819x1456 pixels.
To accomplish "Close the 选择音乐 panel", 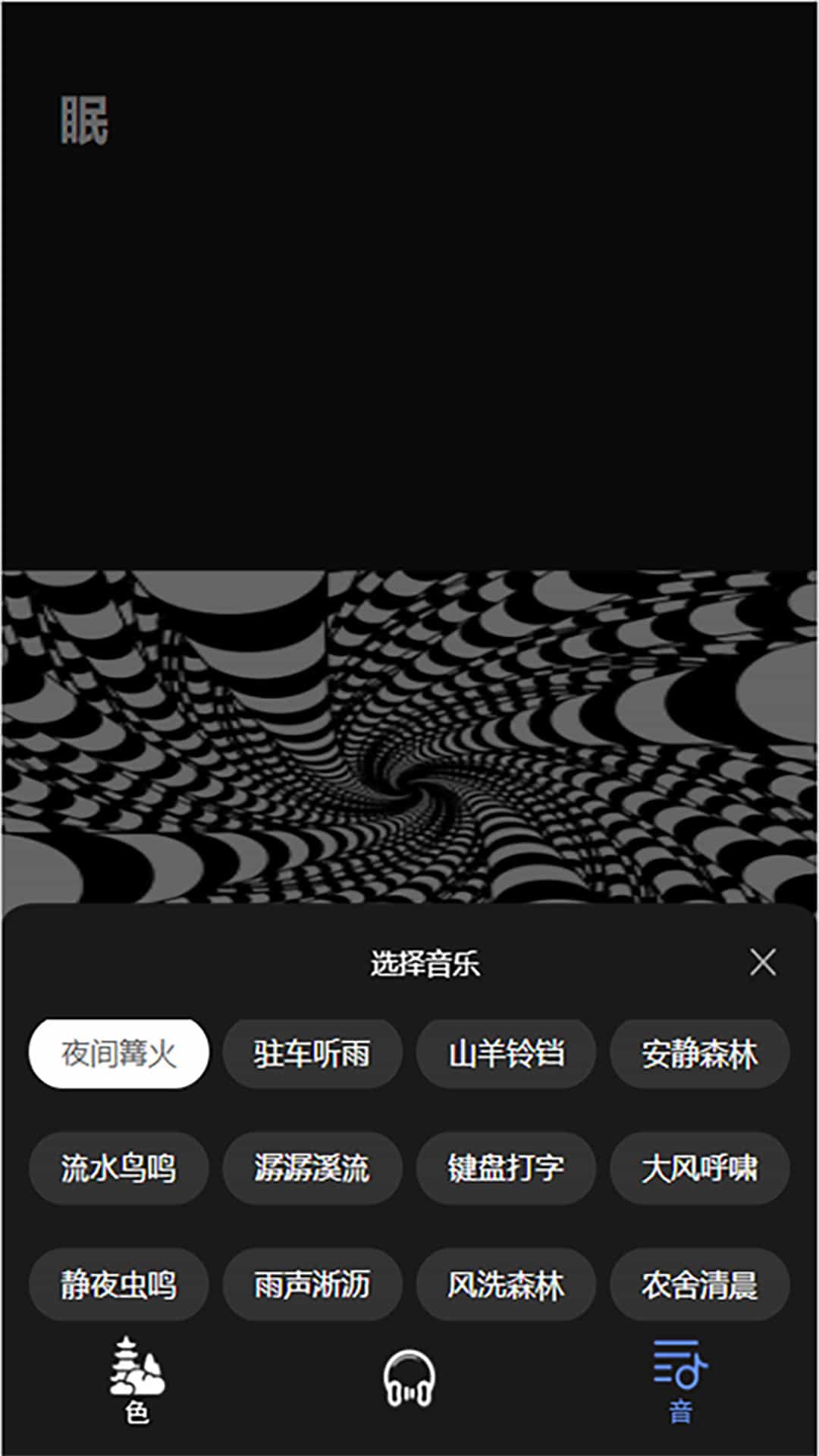I will click(x=762, y=962).
